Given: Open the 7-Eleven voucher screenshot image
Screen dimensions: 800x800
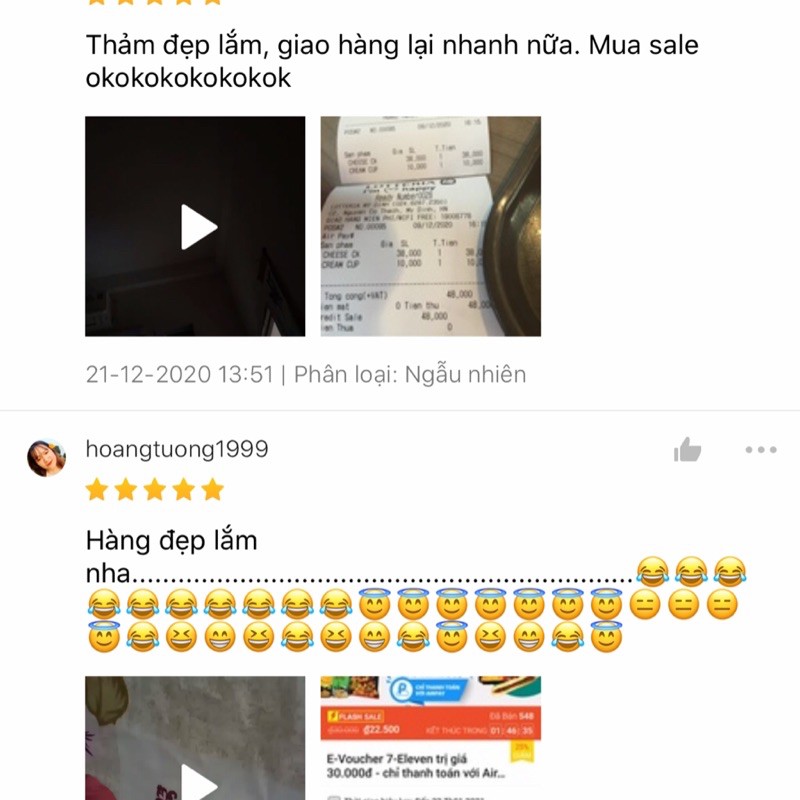Looking at the screenshot, I should pyautogui.click(x=430, y=738).
